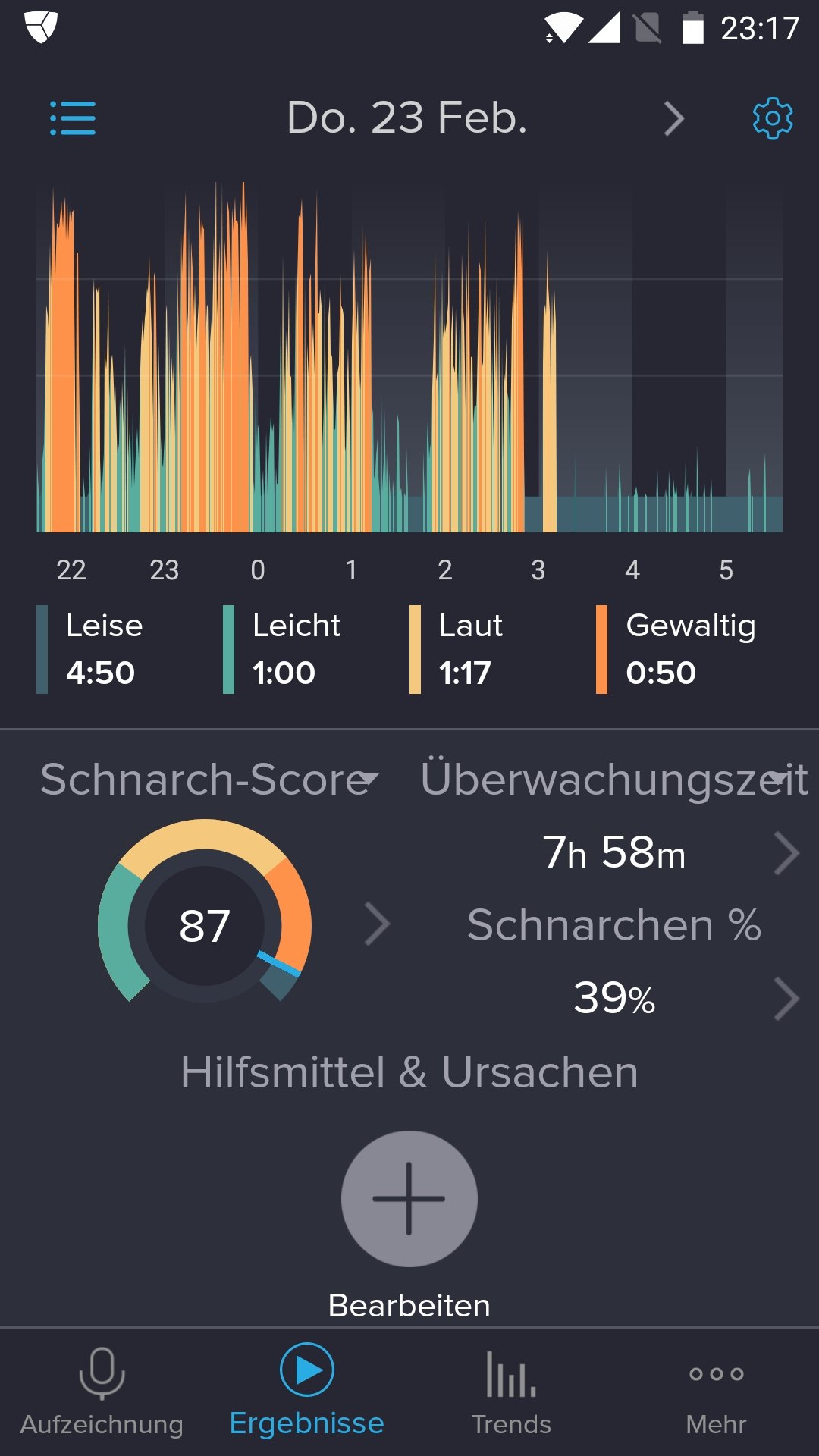Viewport: 819px width, 1456px height.
Task: Open the Schnarch-Score 87 gauge details
Action: [205, 911]
